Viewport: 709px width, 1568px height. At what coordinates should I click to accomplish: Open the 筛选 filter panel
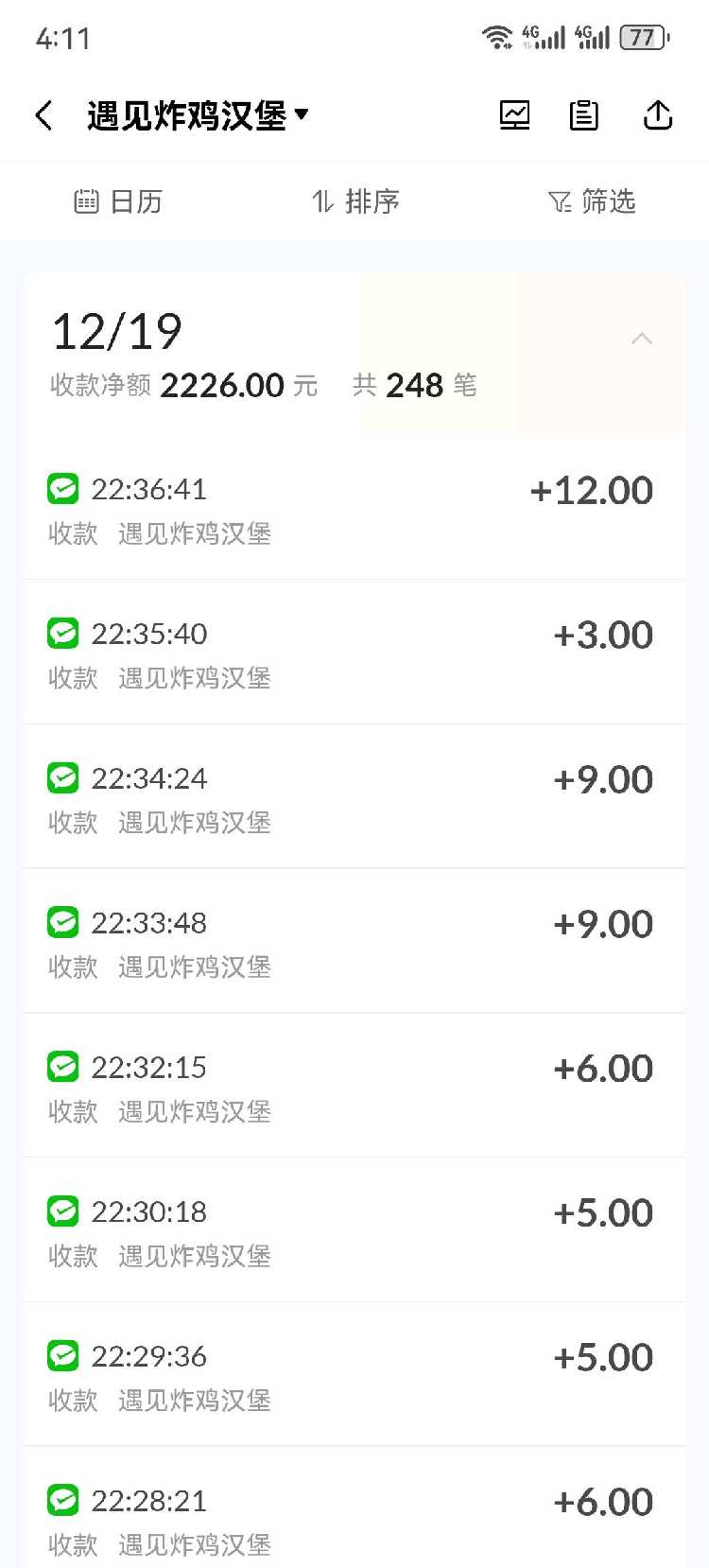[592, 201]
